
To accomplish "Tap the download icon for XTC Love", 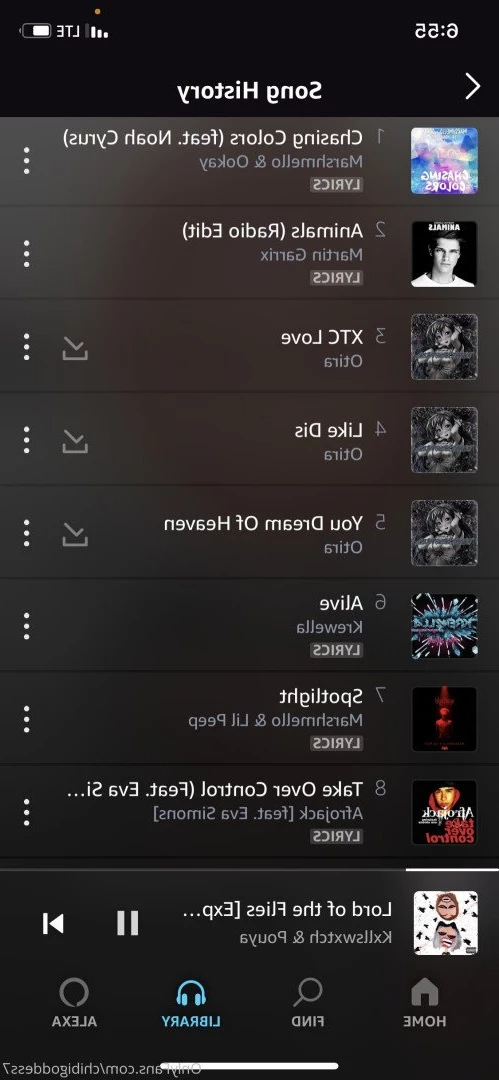I will point(75,348).
